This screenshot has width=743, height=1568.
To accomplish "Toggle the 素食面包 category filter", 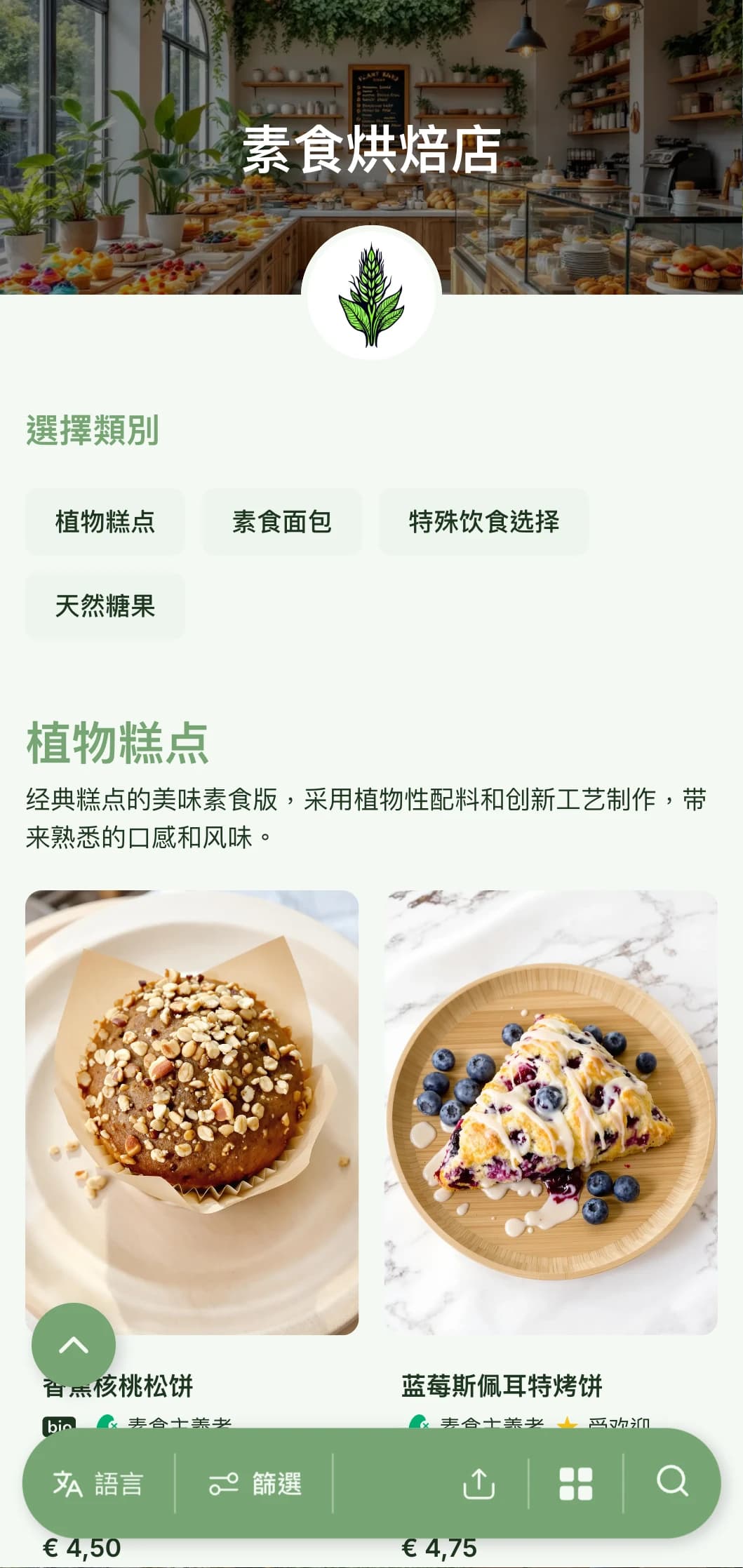I will tap(281, 522).
